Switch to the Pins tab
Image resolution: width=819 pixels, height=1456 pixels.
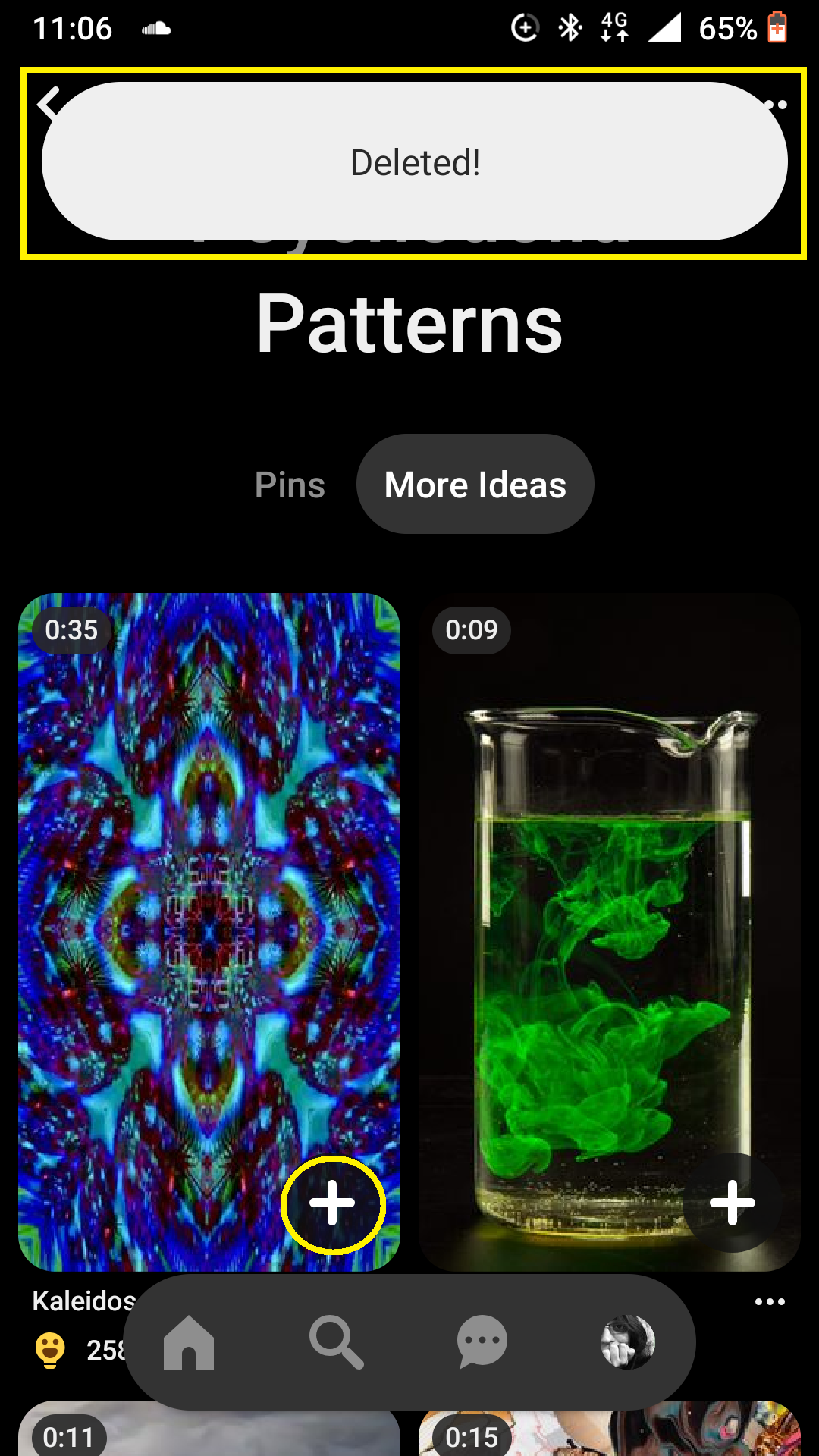[x=290, y=485]
